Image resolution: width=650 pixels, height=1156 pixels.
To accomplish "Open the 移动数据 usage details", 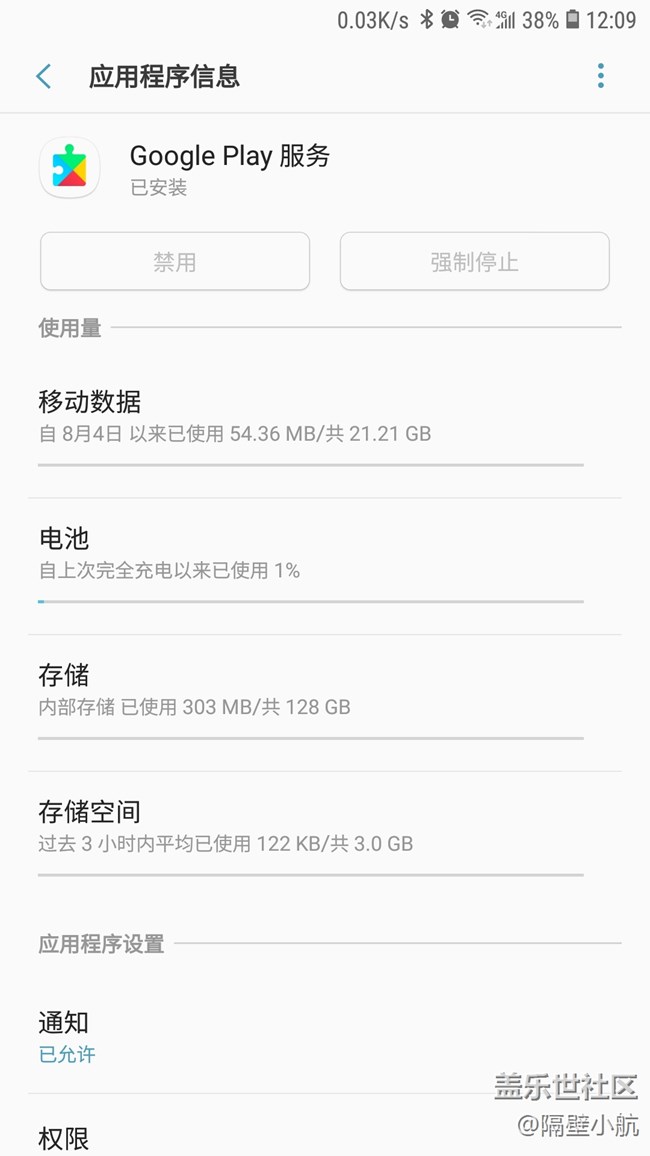I will (310, 418).
